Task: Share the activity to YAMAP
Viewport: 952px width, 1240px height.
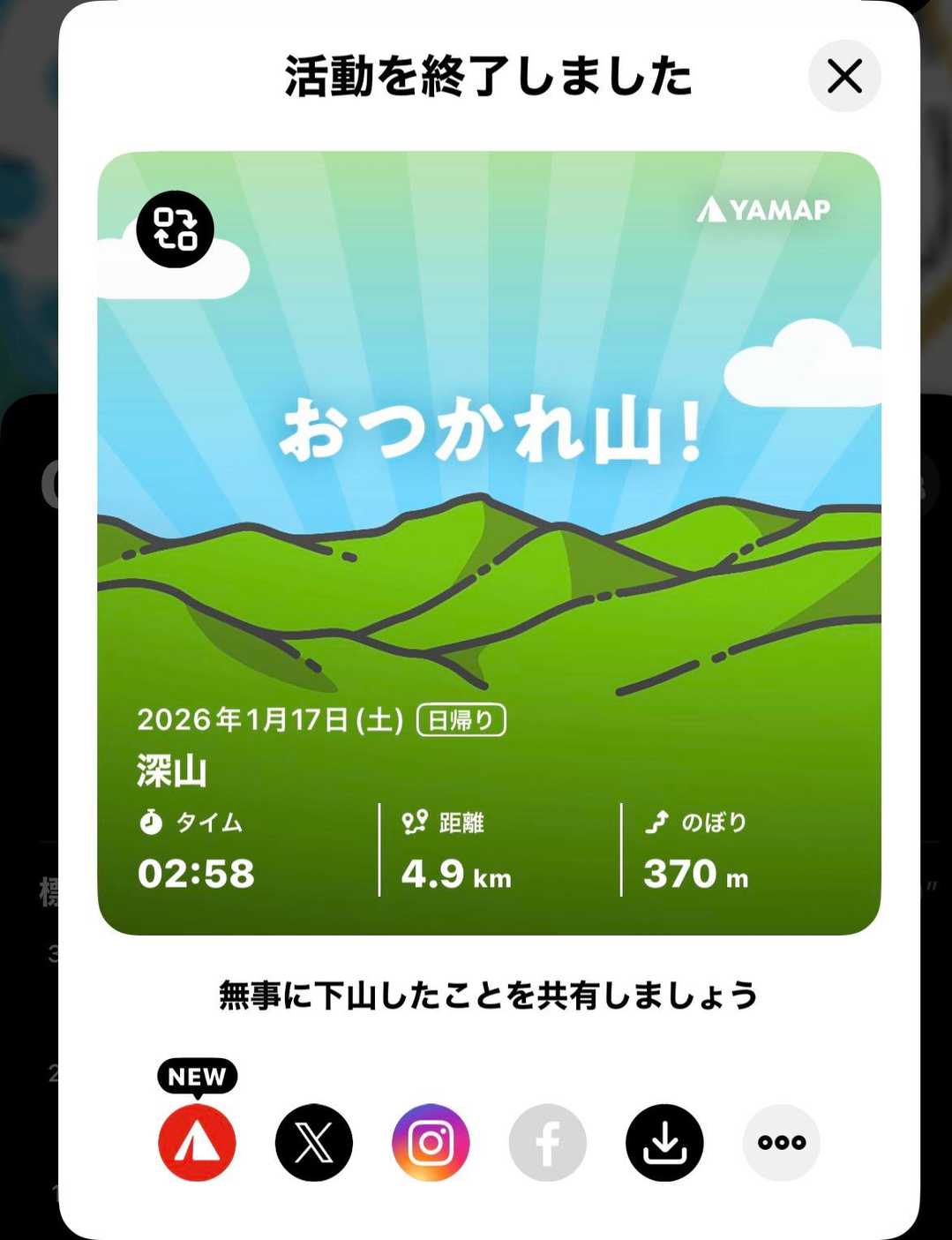Action: click(197, 1142)
